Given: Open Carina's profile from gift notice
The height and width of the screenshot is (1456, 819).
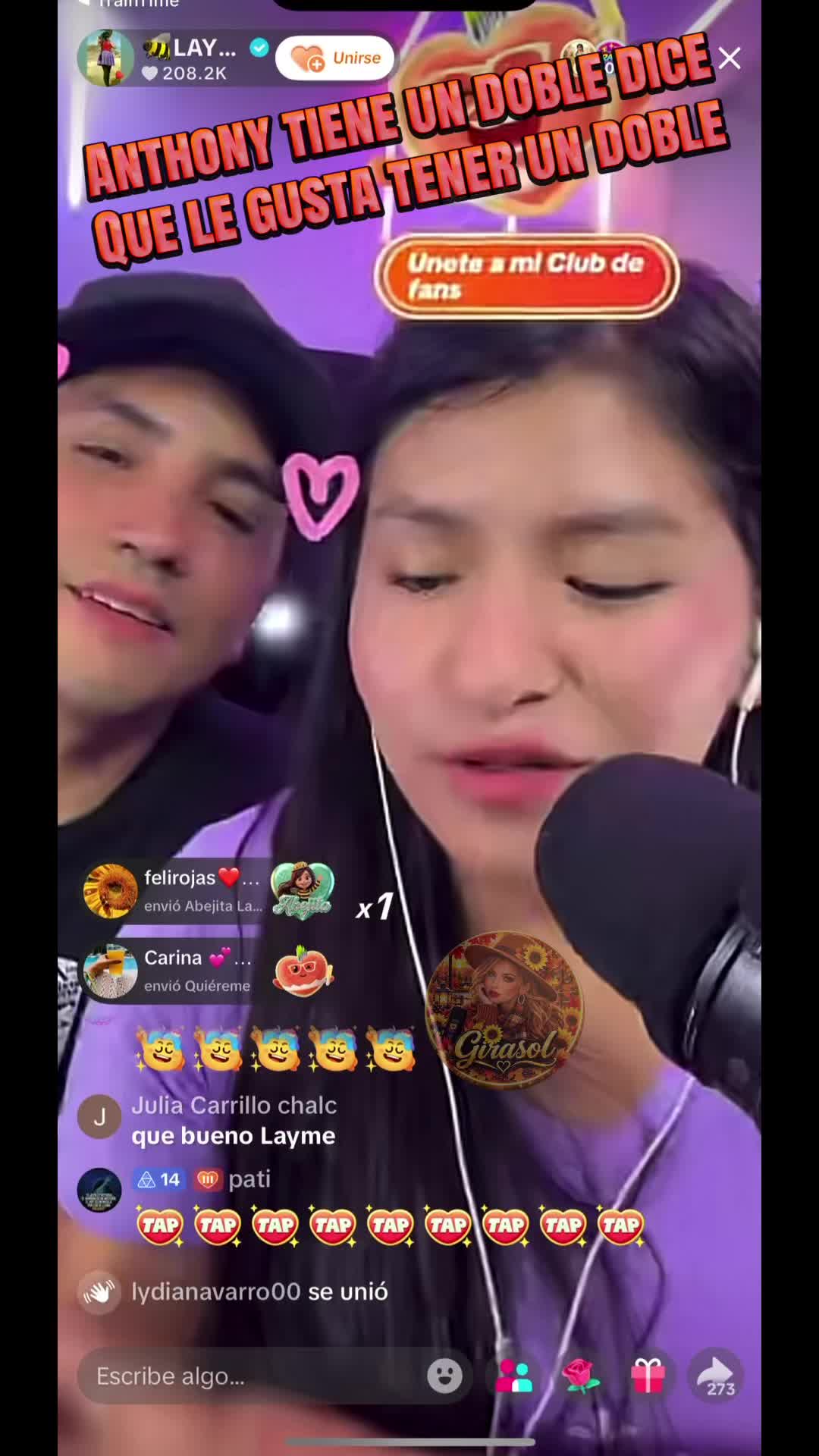Looking at the screenshot, I should click(x=111, y=971).
